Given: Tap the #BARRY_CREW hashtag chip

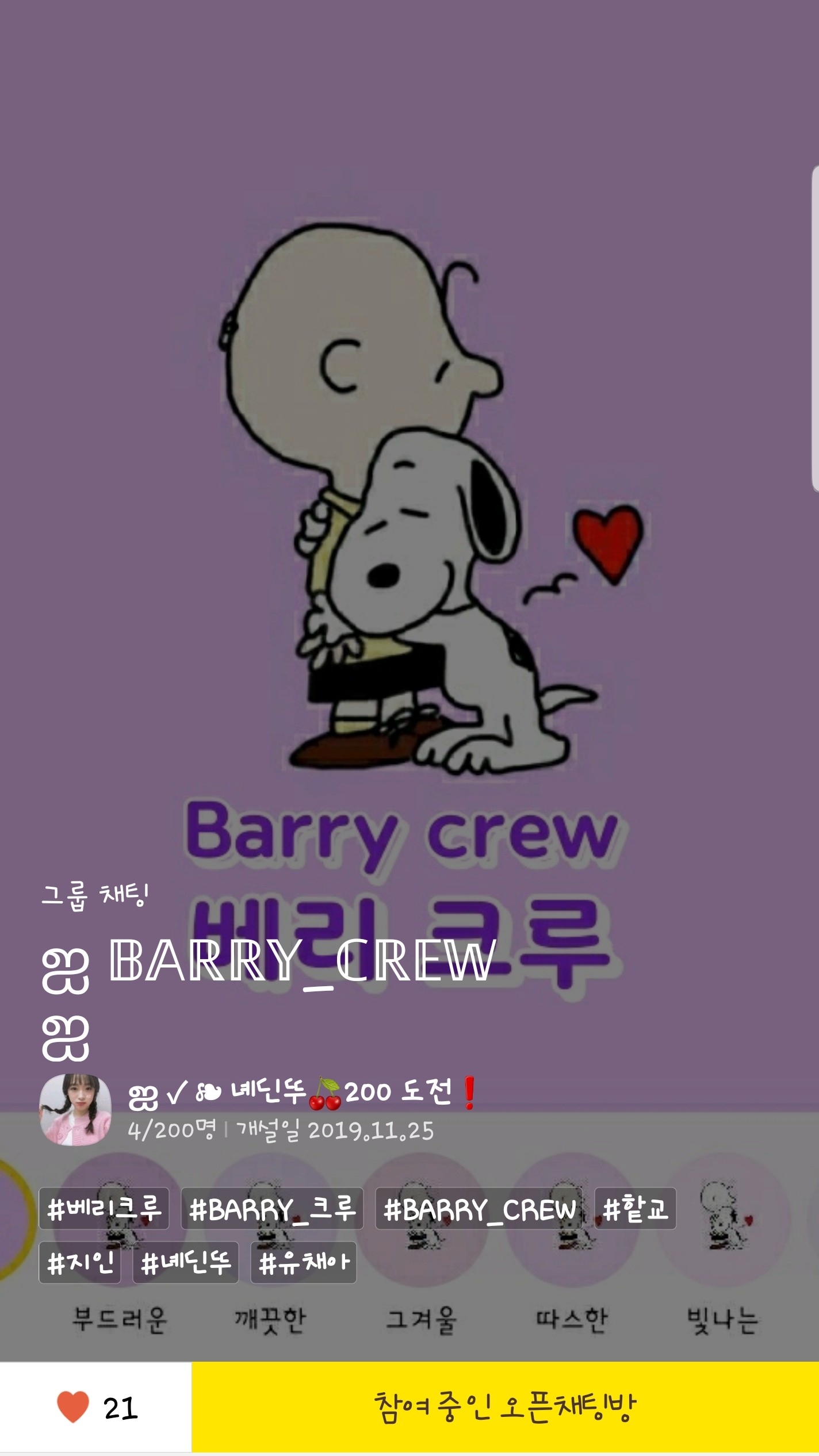Looking at the screenshot, I should click(x=479, y=1208).
